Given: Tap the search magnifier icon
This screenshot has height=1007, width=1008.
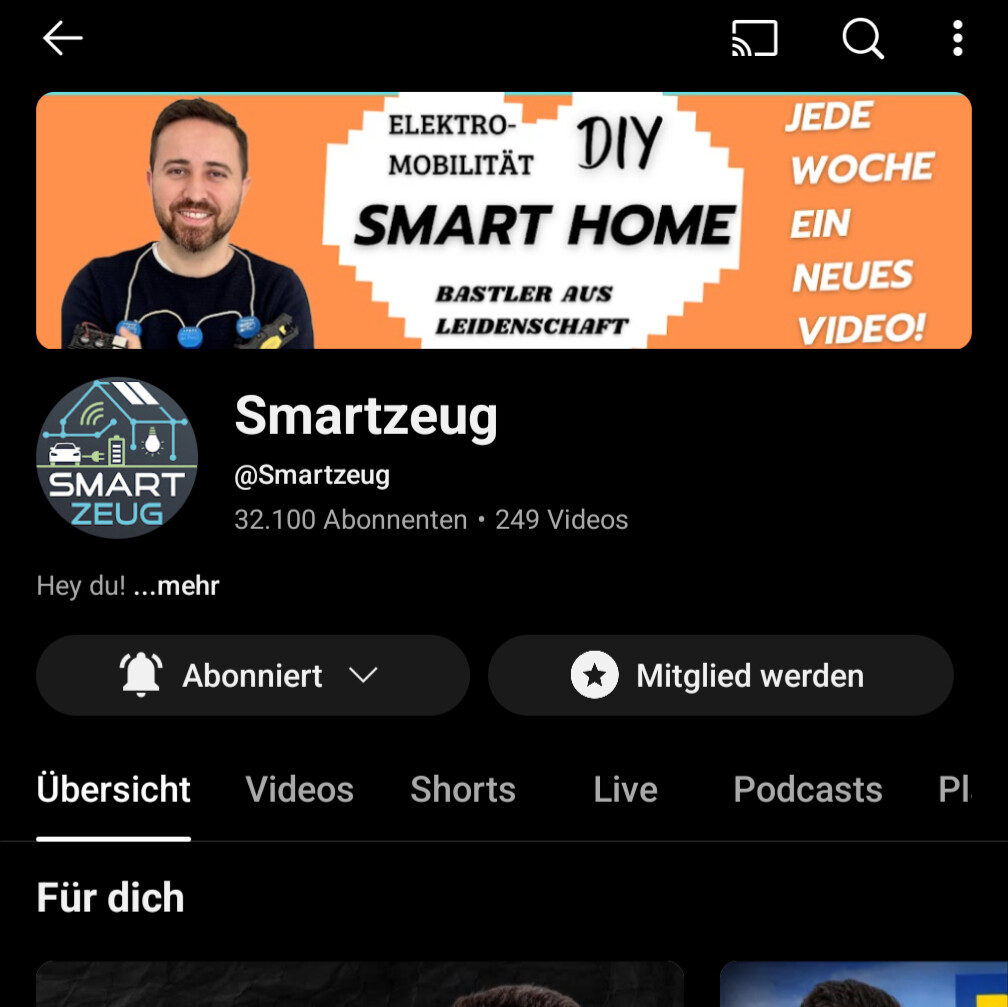Looking at the screenshot, I should [x=863, y=39].
